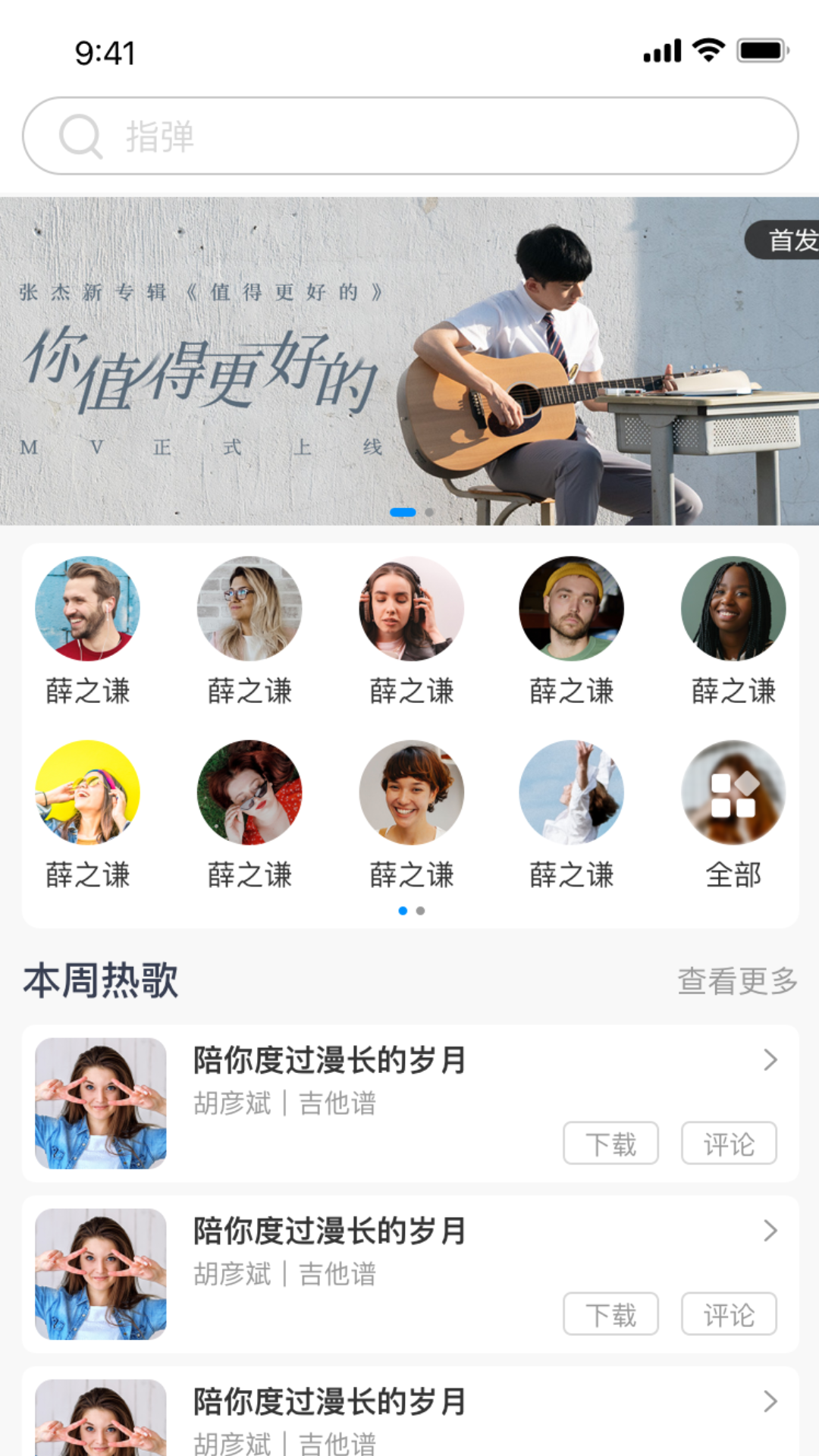Screen dimensions: 819x1456
Task: Tap 下载 on the second hot song card
Action: pyautogui.click(x=610, y=1313)
